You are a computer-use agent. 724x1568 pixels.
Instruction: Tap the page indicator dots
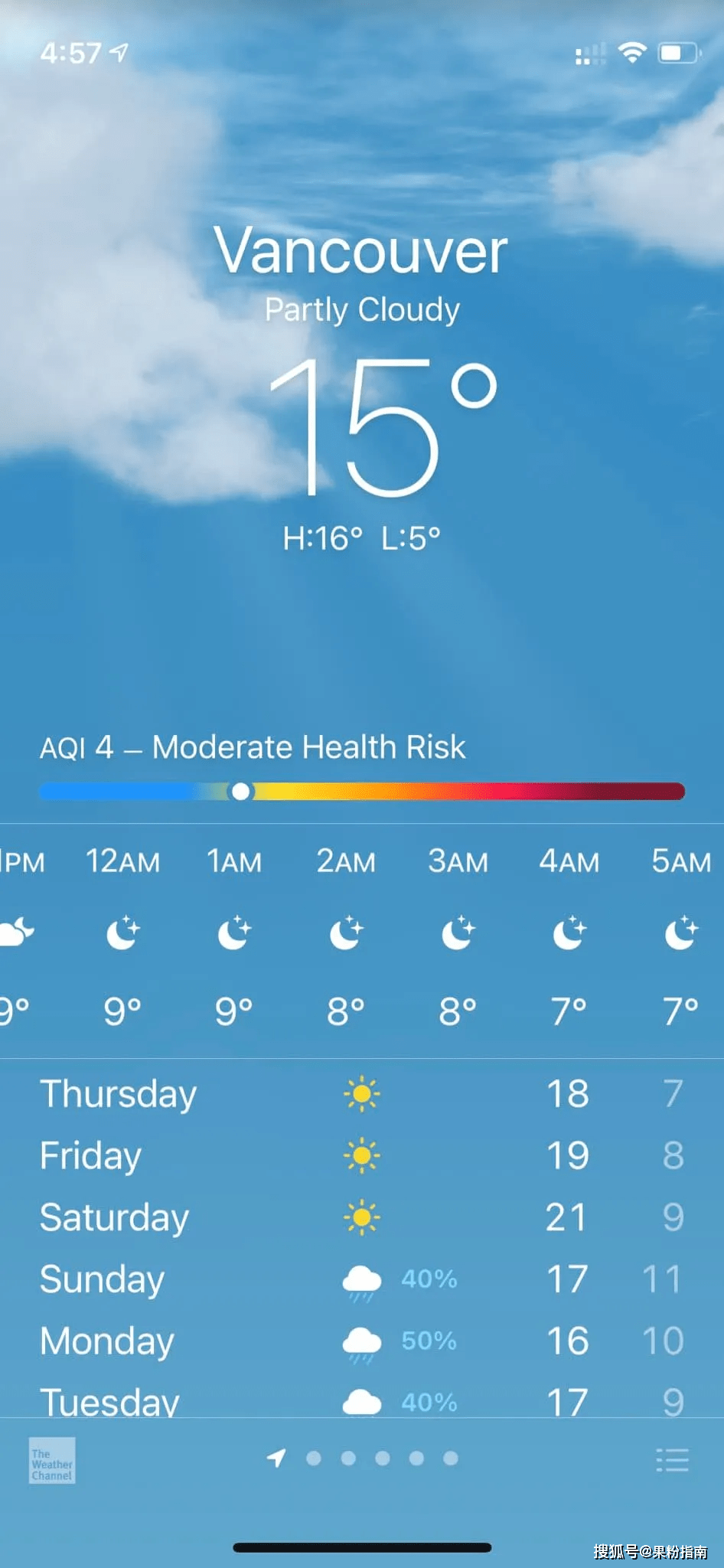click(381, 1459)
